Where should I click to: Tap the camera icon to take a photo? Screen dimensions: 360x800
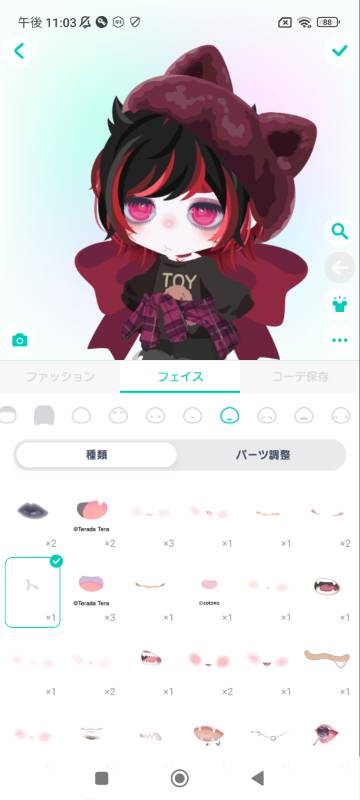pos(19,340)
